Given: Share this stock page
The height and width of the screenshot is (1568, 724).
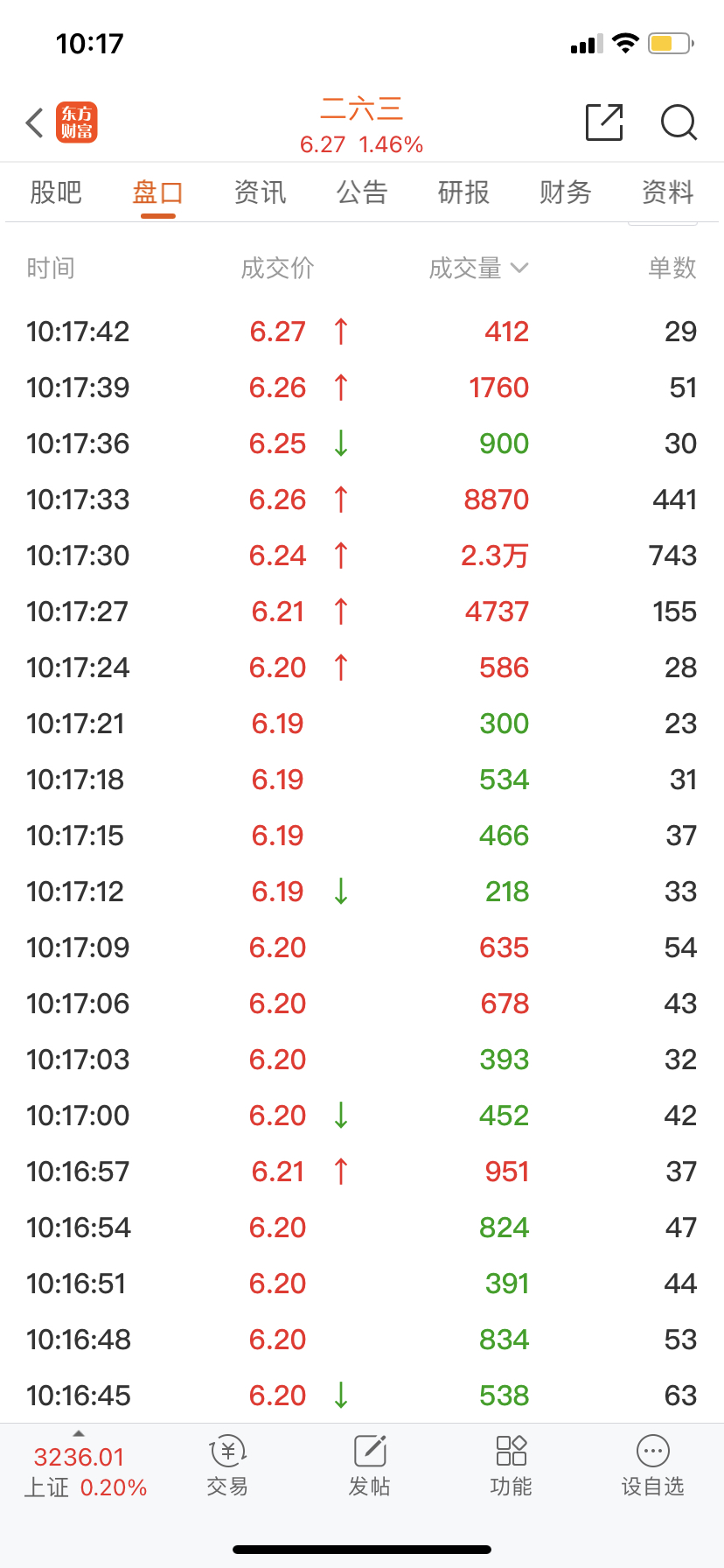Looking at the screenshot, I should (603, 122).
